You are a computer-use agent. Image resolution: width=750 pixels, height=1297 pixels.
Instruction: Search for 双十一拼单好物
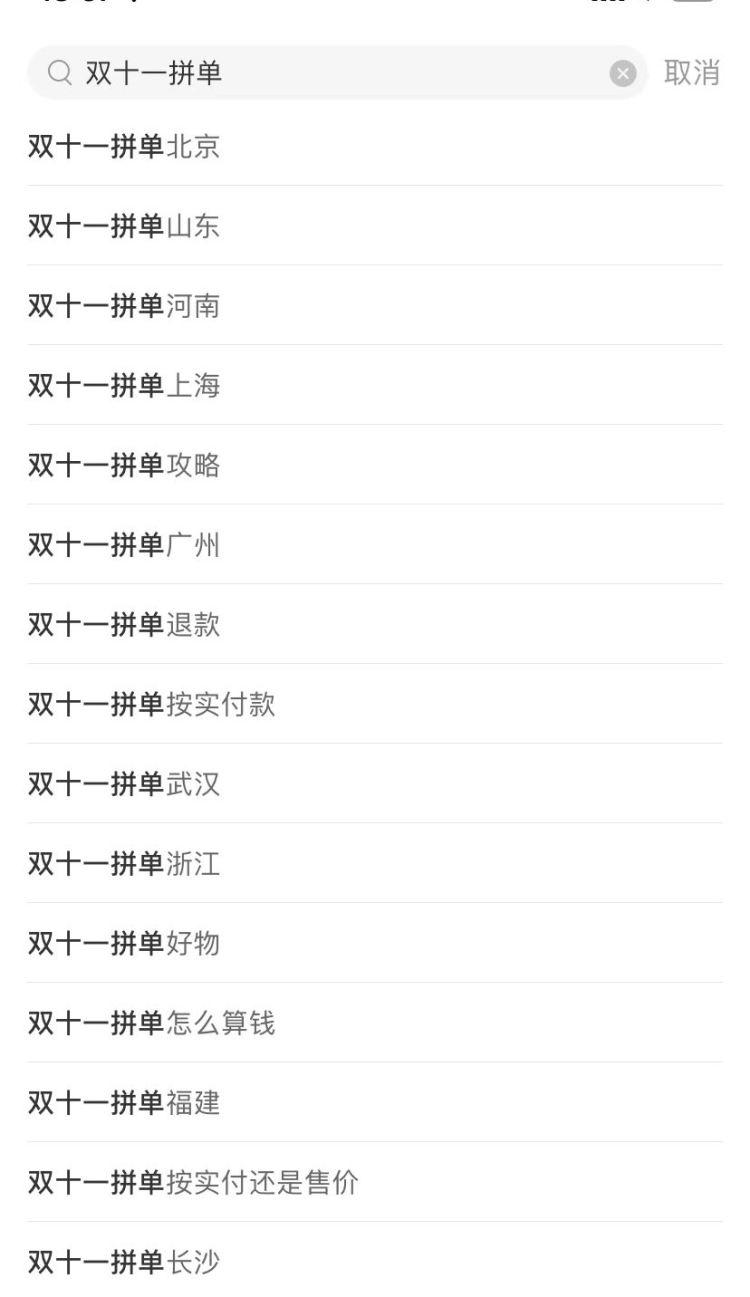pos(375,944)
